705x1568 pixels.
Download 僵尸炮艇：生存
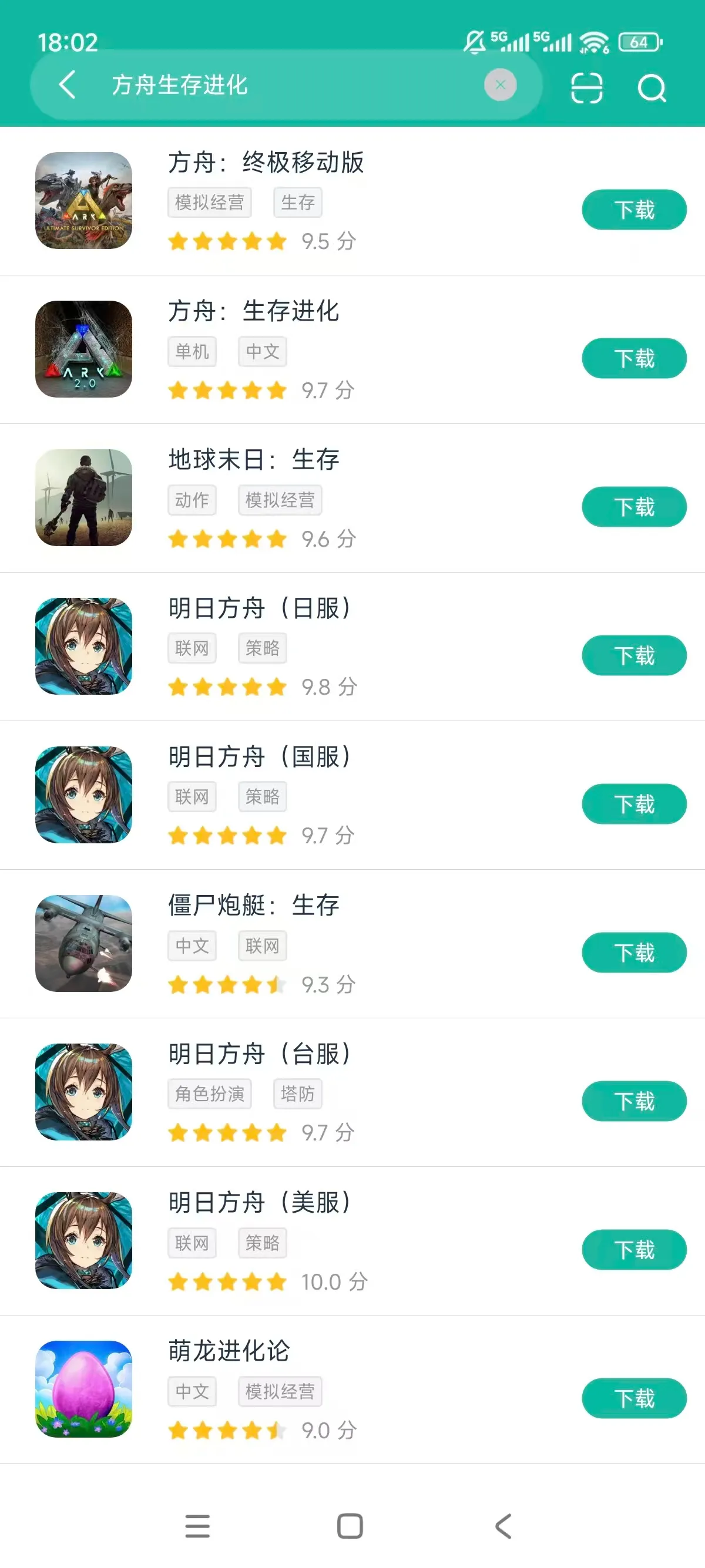pyautogui.click(x=634, y=953)
